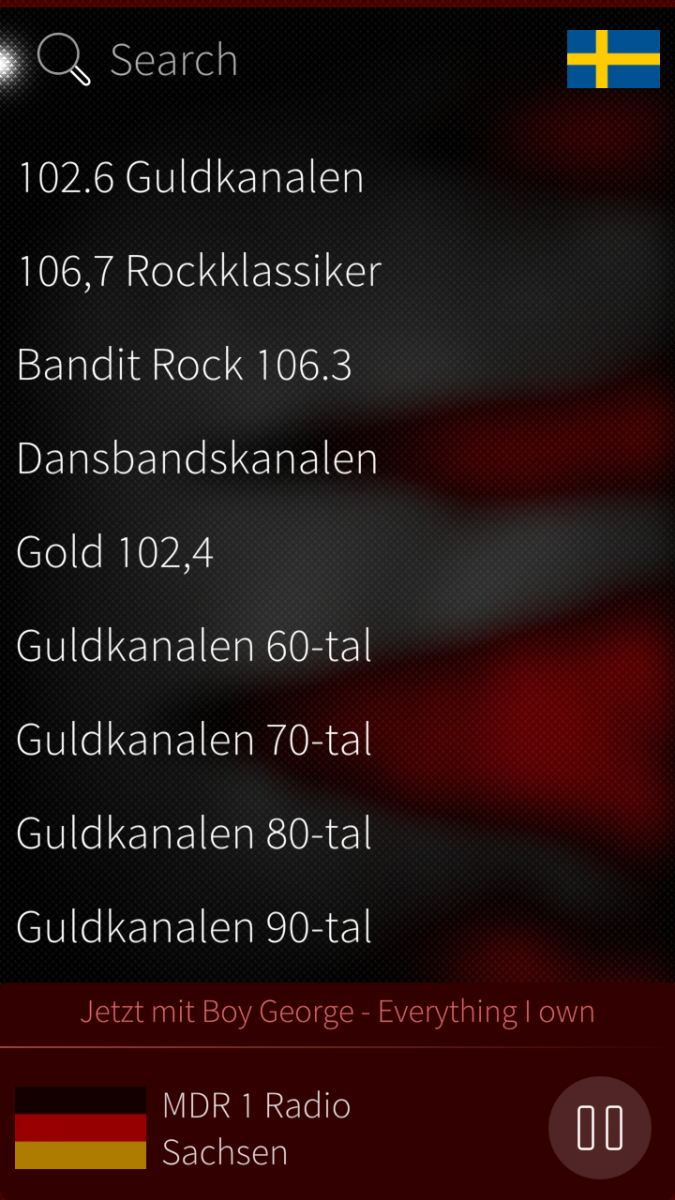Choose Dansbandskanalen from the list
The image size is (675, 1200).
tap(197, 459)
